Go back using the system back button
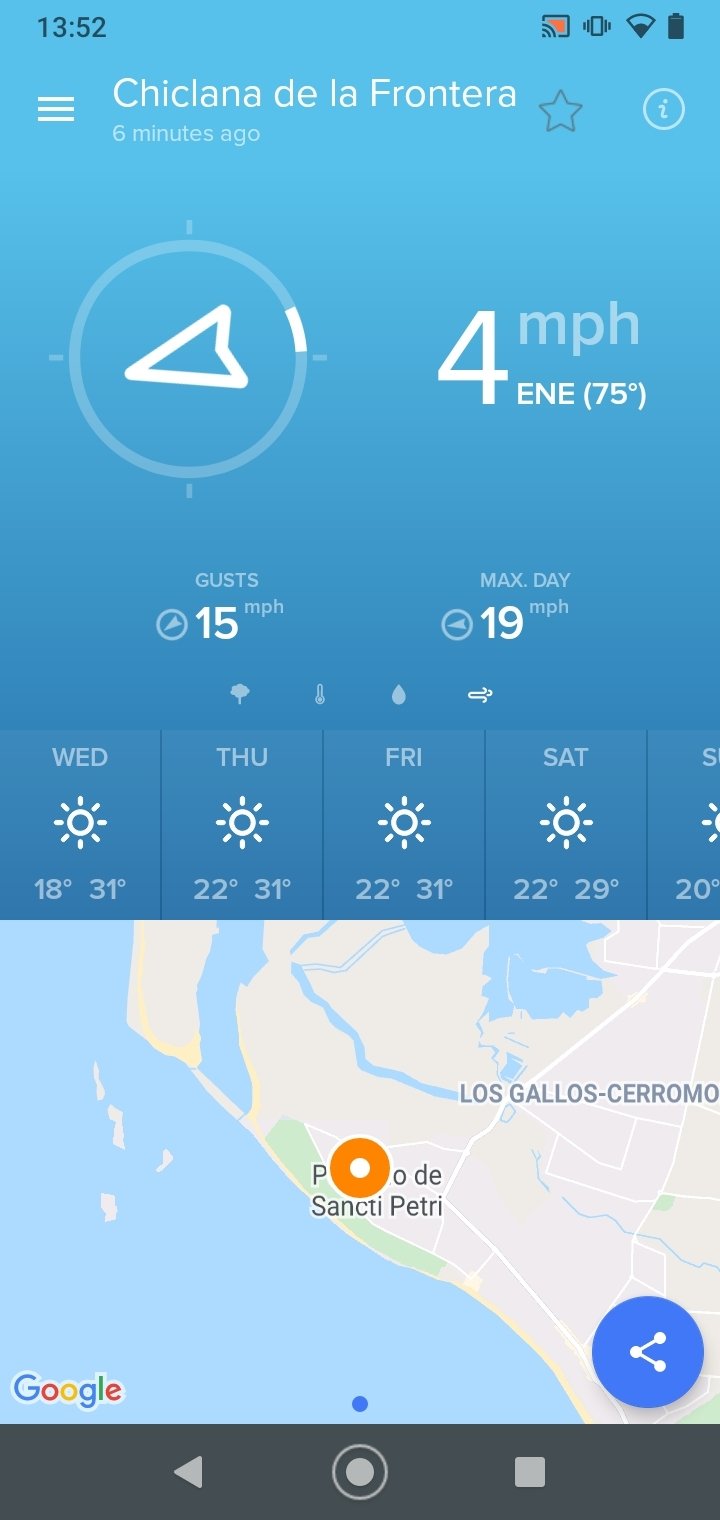The height and width of the screenshot is (1520, 720). tap(188, 1472)
